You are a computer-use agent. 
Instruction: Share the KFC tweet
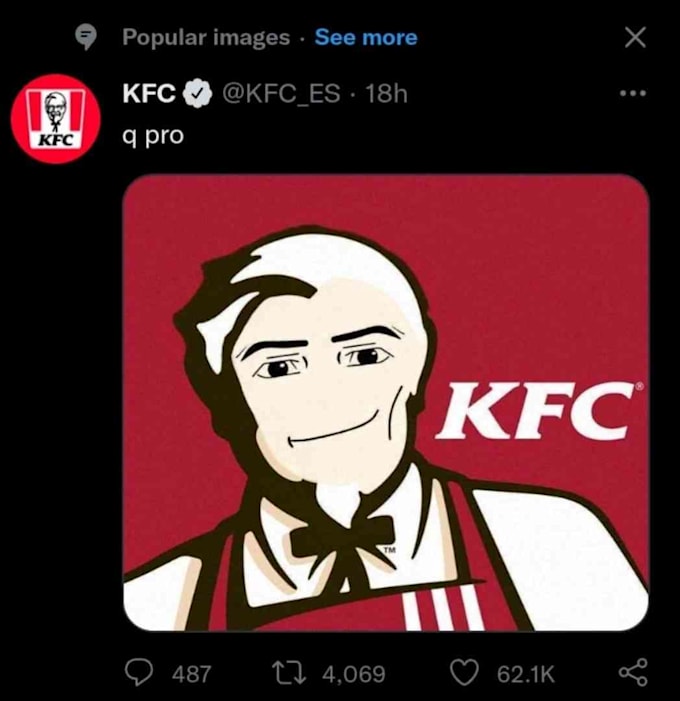[633, 672]
